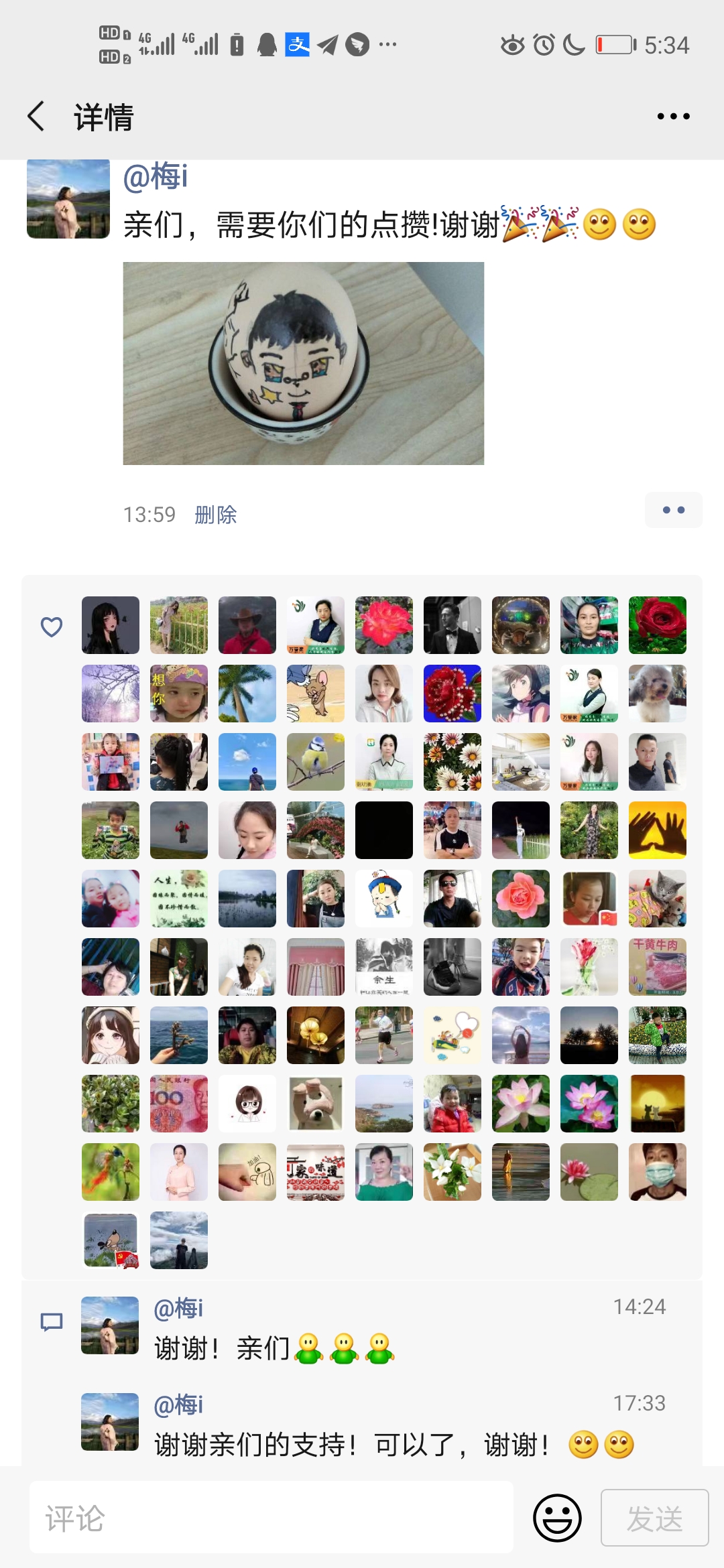View the liker with the Tom cat avatar

315,694
